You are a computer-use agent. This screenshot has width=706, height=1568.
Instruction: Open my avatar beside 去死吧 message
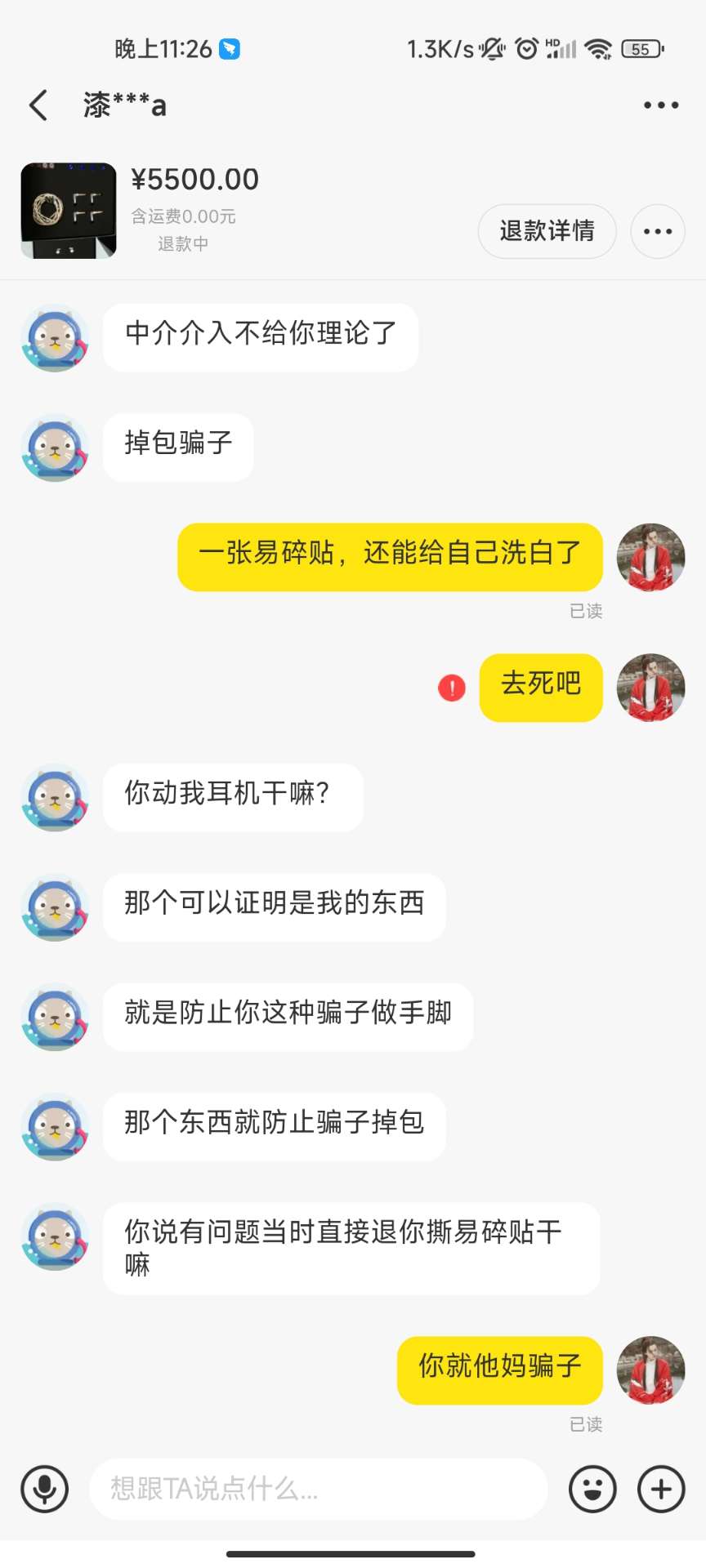click(x=650, y=688)
